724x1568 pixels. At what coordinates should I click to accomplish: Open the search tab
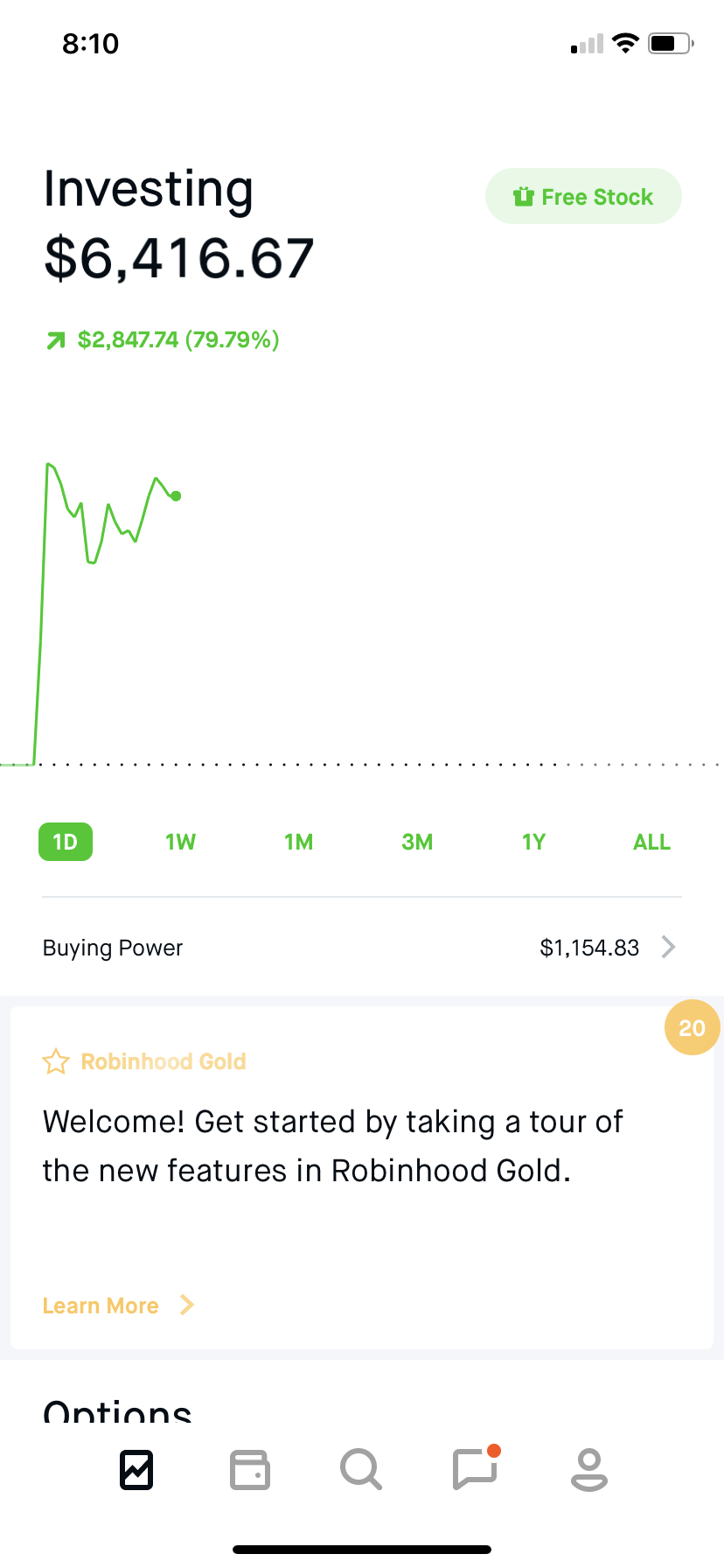pos(361,1469)
